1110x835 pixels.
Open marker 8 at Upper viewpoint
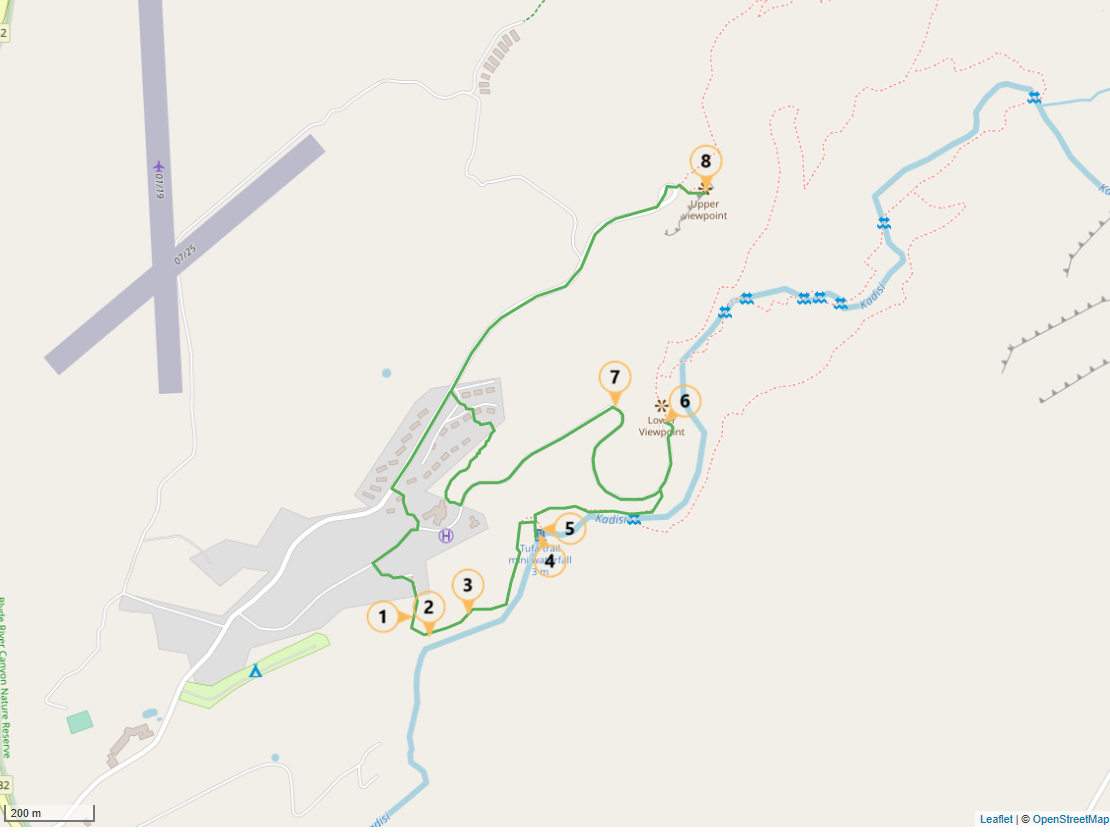tap(705, 161)
